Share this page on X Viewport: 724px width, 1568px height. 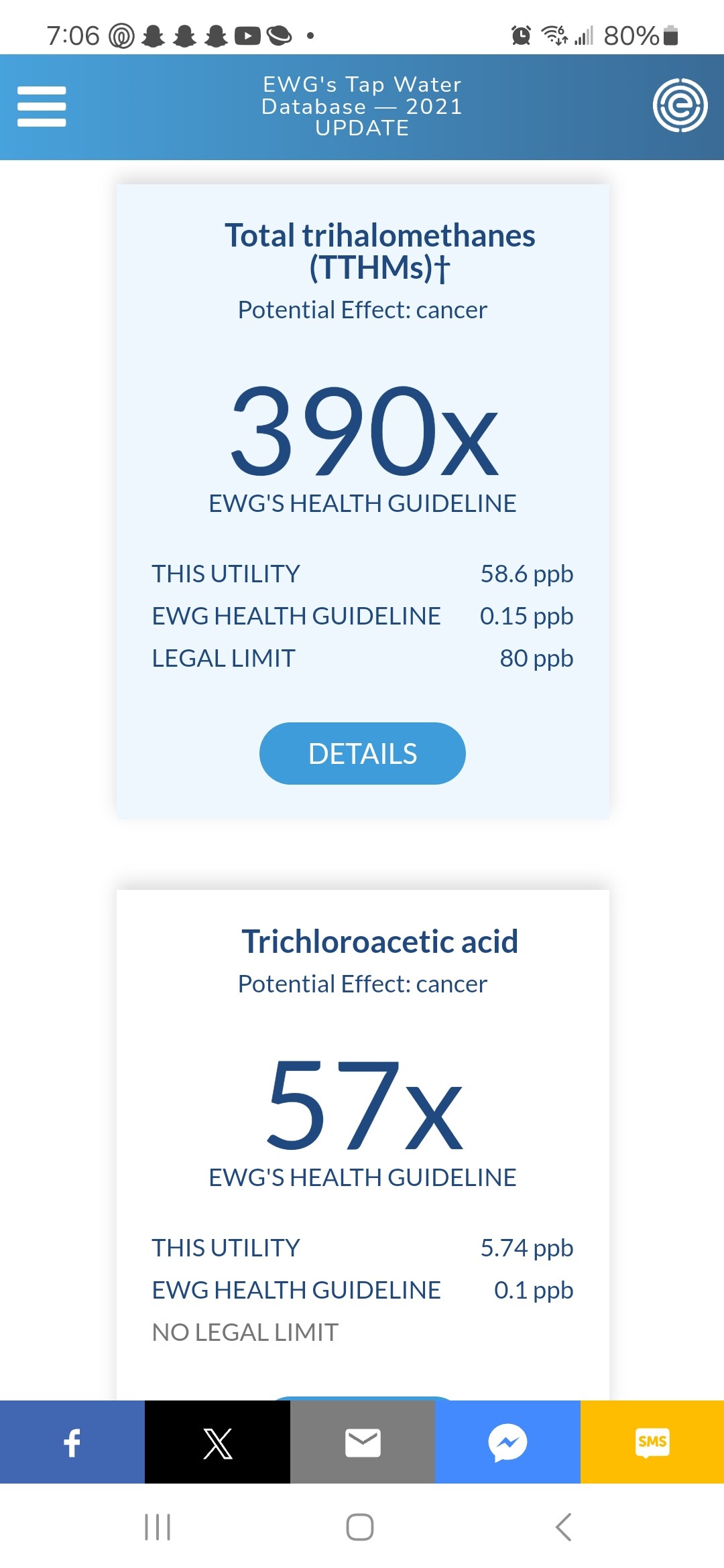pyautogui.click(x=217, y=1442)
